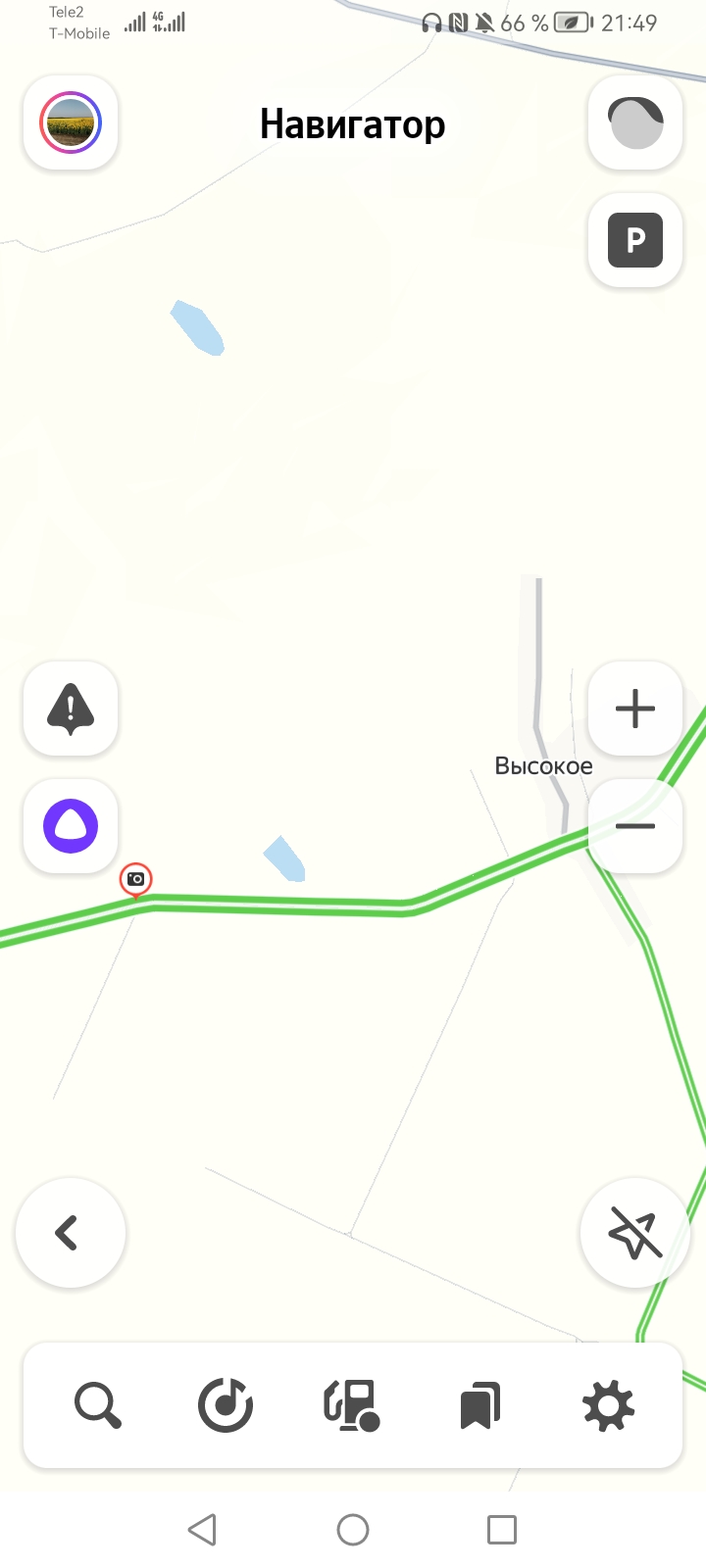Go back using the round arrow button

(71, 1233)
